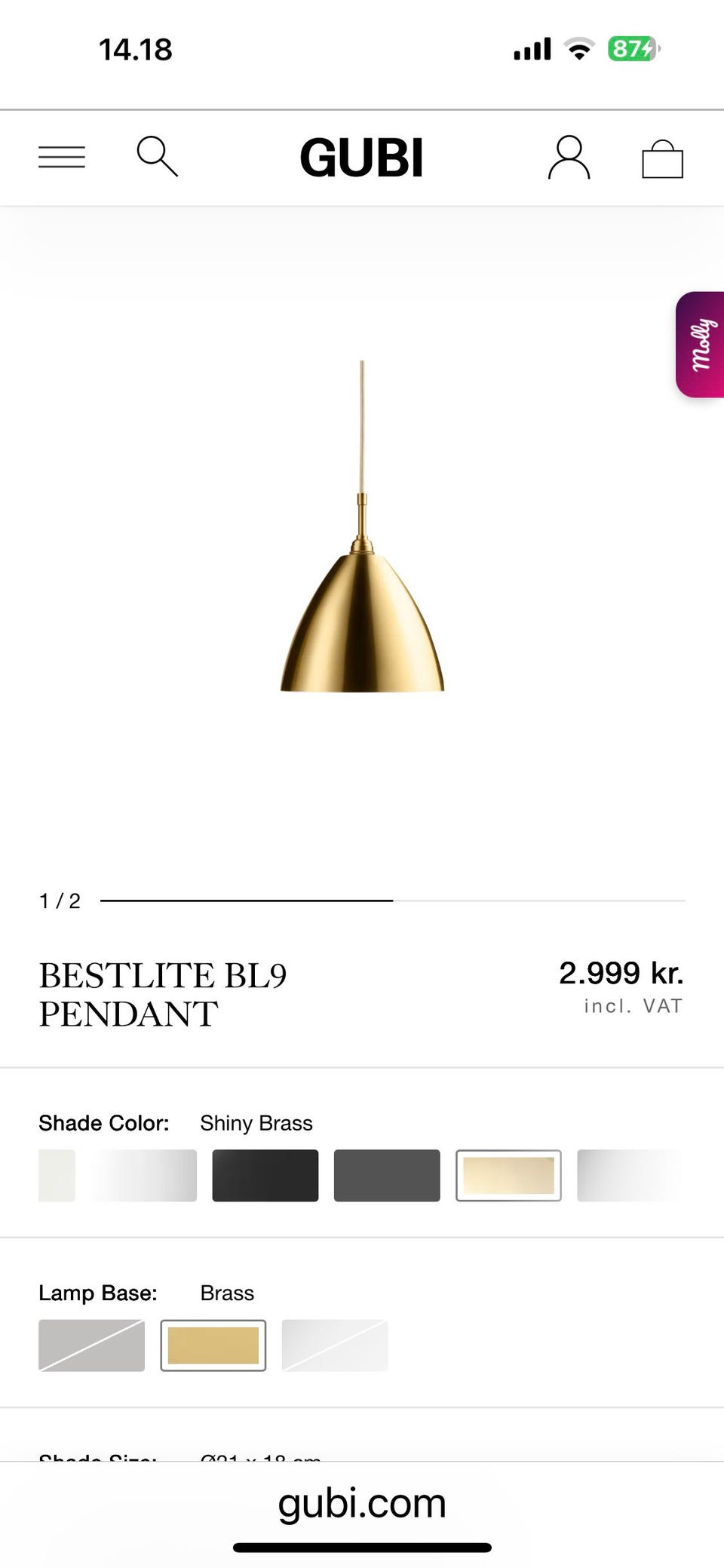Open the Molly chat widget tab

click(x=701, y=343)
